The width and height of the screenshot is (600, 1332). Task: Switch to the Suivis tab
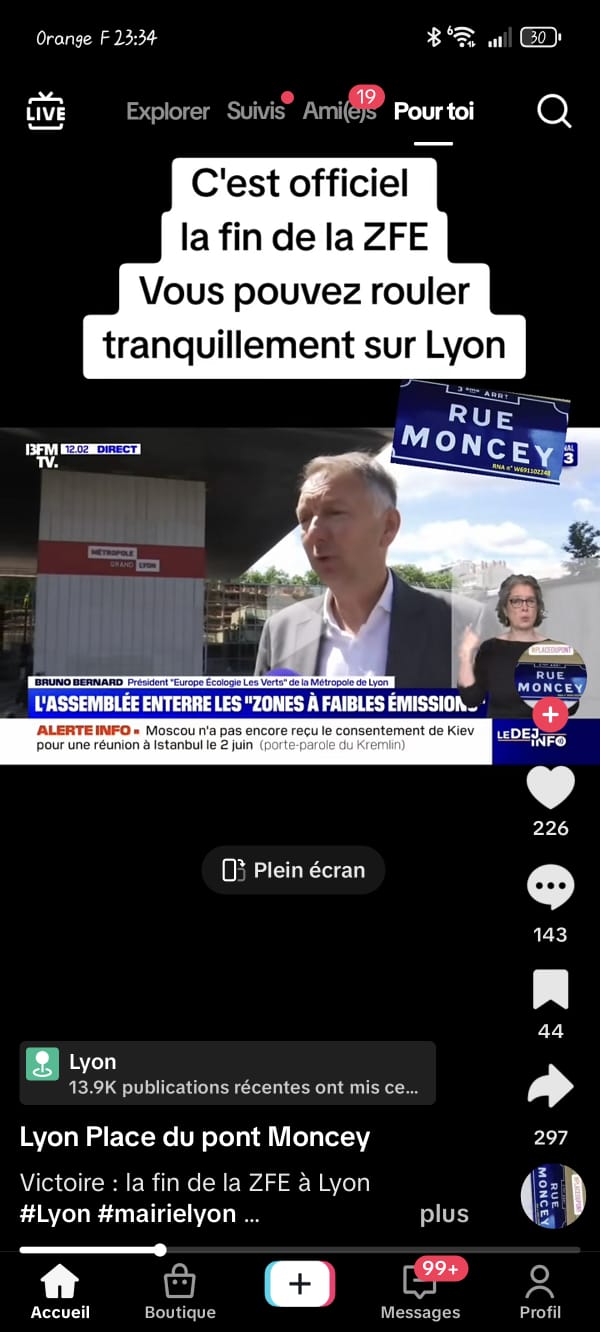256,111
